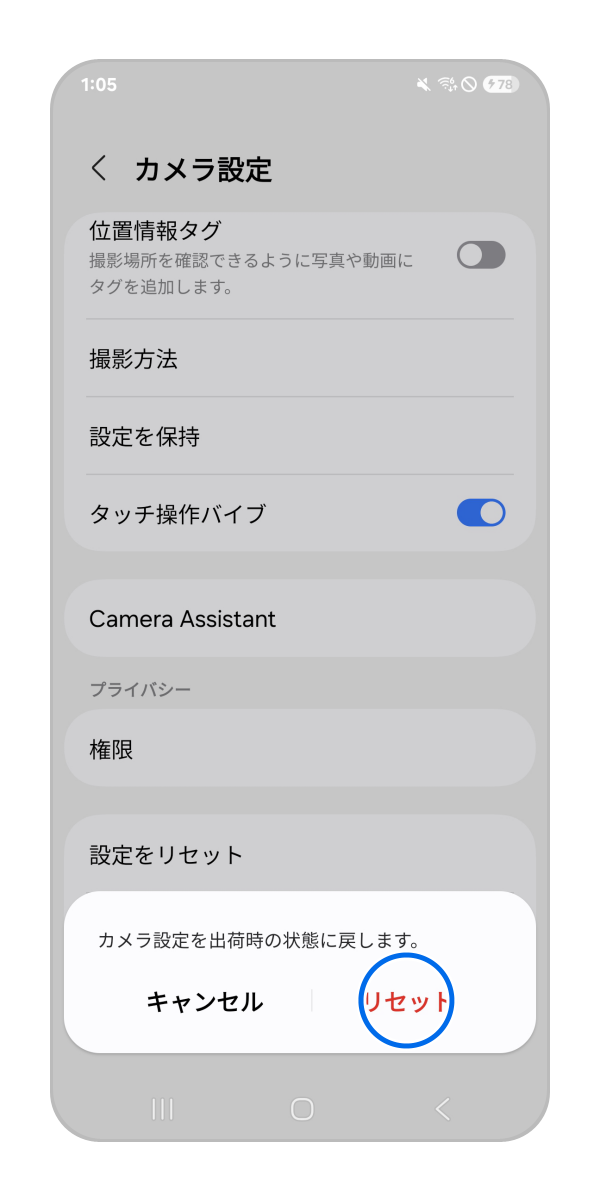Screen dimensions: 600x1200
Task: Go to the system home screen
Action: [302, 1108]
